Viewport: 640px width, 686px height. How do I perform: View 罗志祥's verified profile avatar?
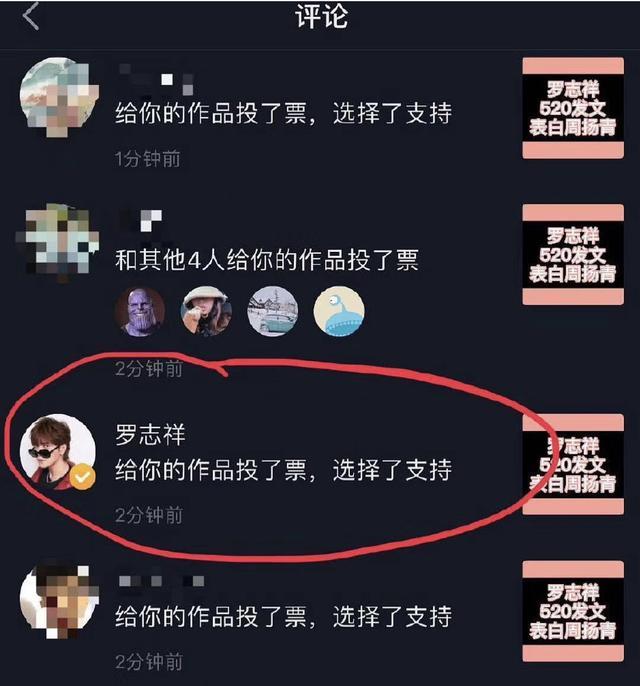[x=58, y=451]
